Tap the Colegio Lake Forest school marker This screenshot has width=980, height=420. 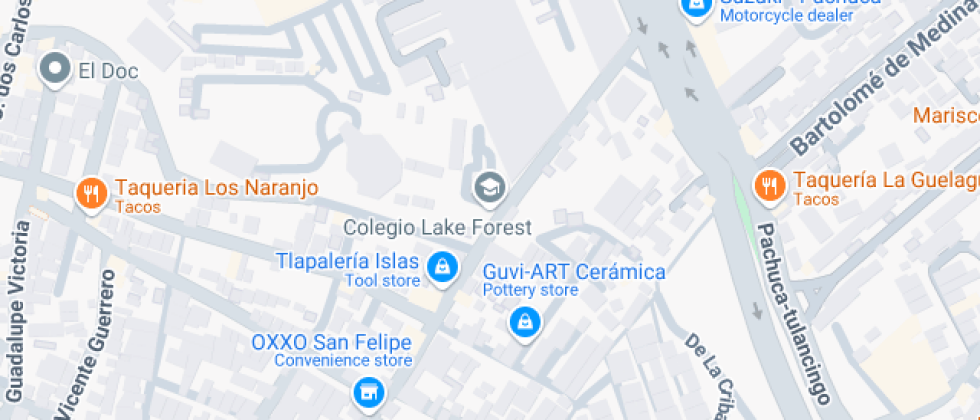tap(489, 189)
